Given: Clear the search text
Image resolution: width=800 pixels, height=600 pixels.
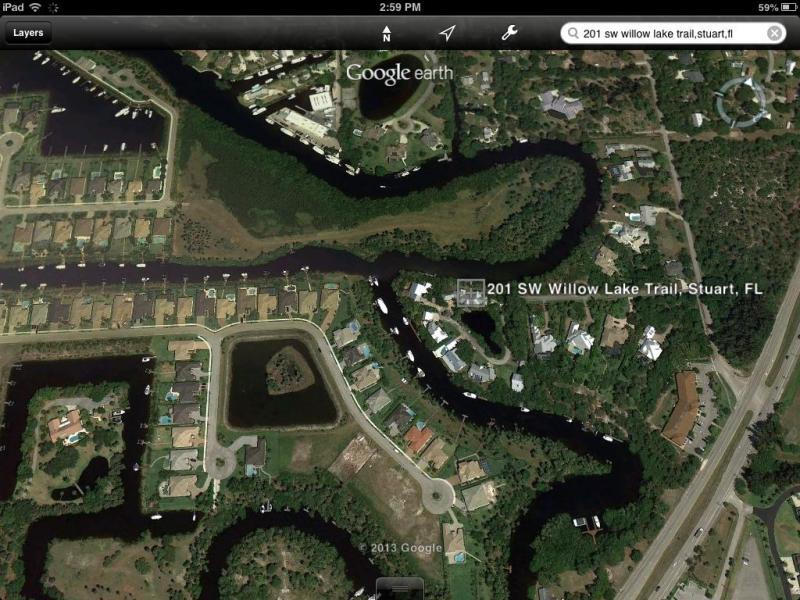Looking at the screenshot, I should pos(774,34).
